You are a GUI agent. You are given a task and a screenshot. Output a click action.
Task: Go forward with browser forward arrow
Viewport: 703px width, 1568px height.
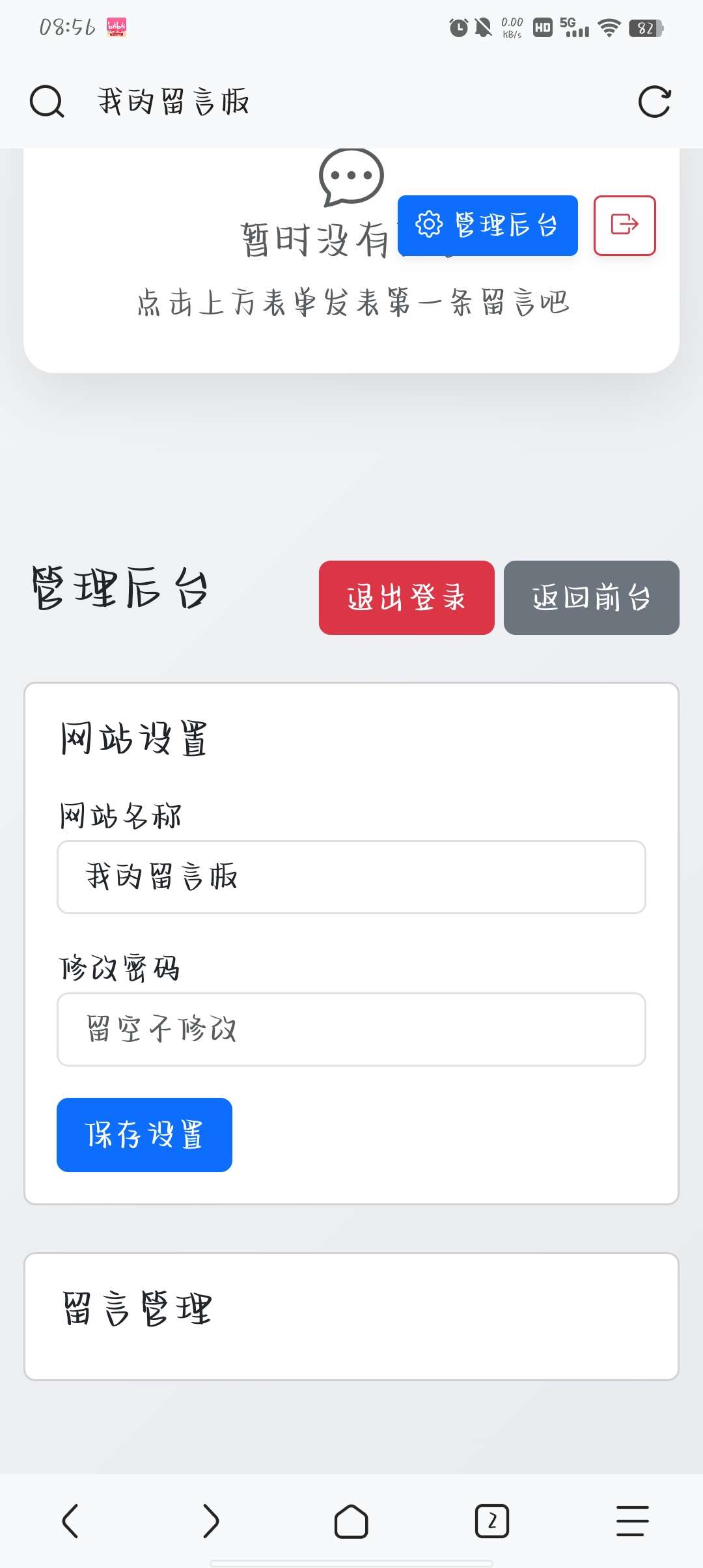coord(211,1521)
